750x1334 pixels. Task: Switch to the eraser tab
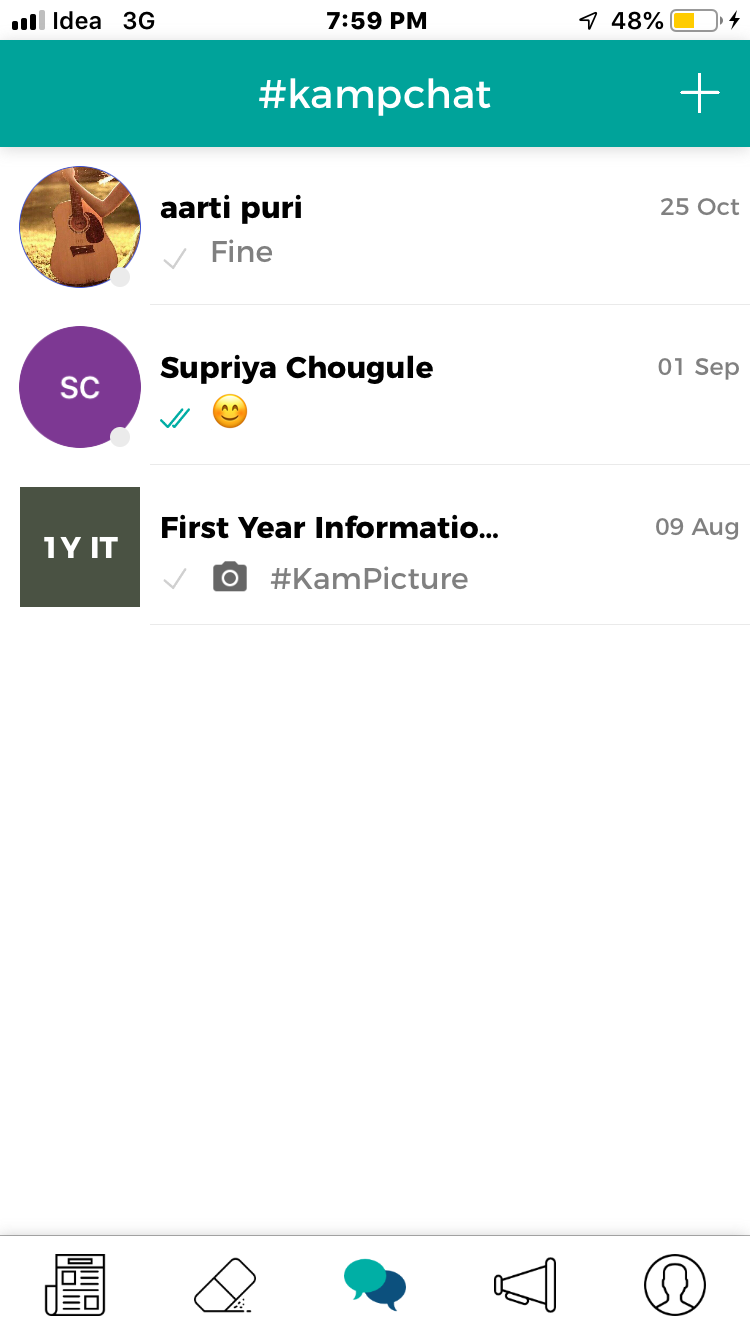[x=225, y=1284]
